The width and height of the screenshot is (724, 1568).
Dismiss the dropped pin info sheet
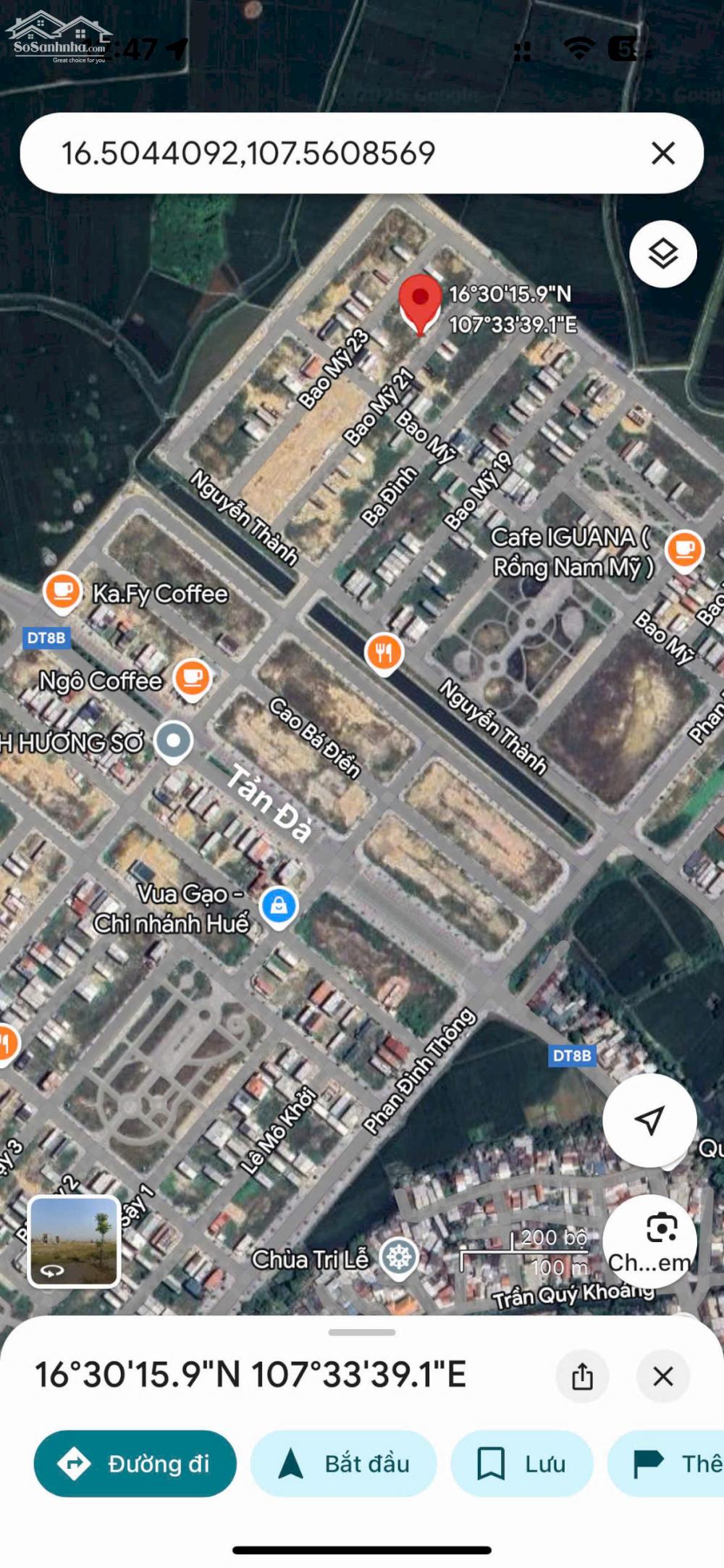pyautogui.click(x=662, y=1375)
